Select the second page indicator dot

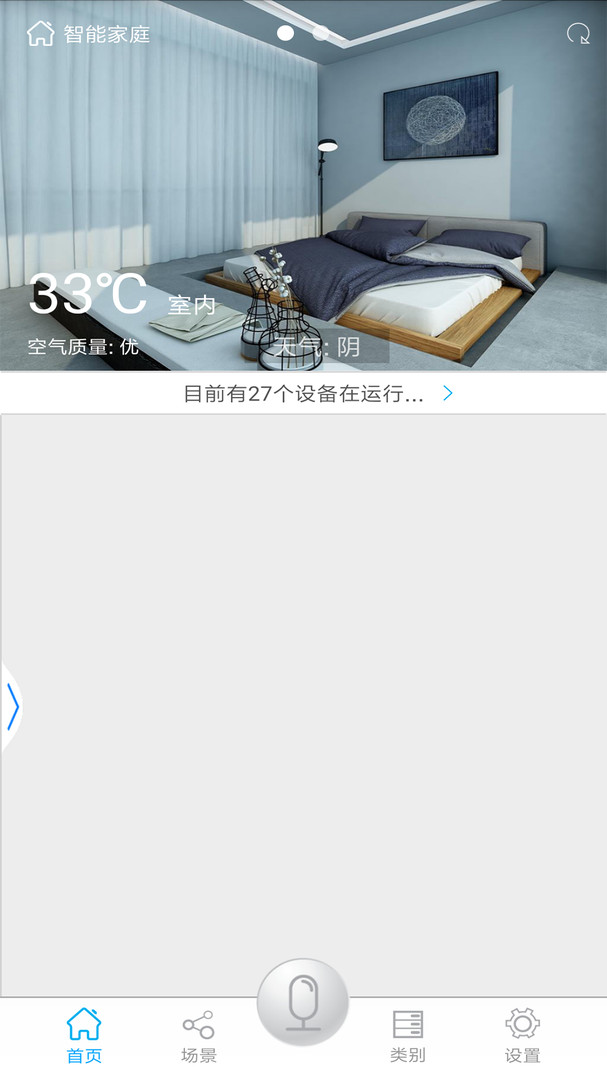coord(320,32)
